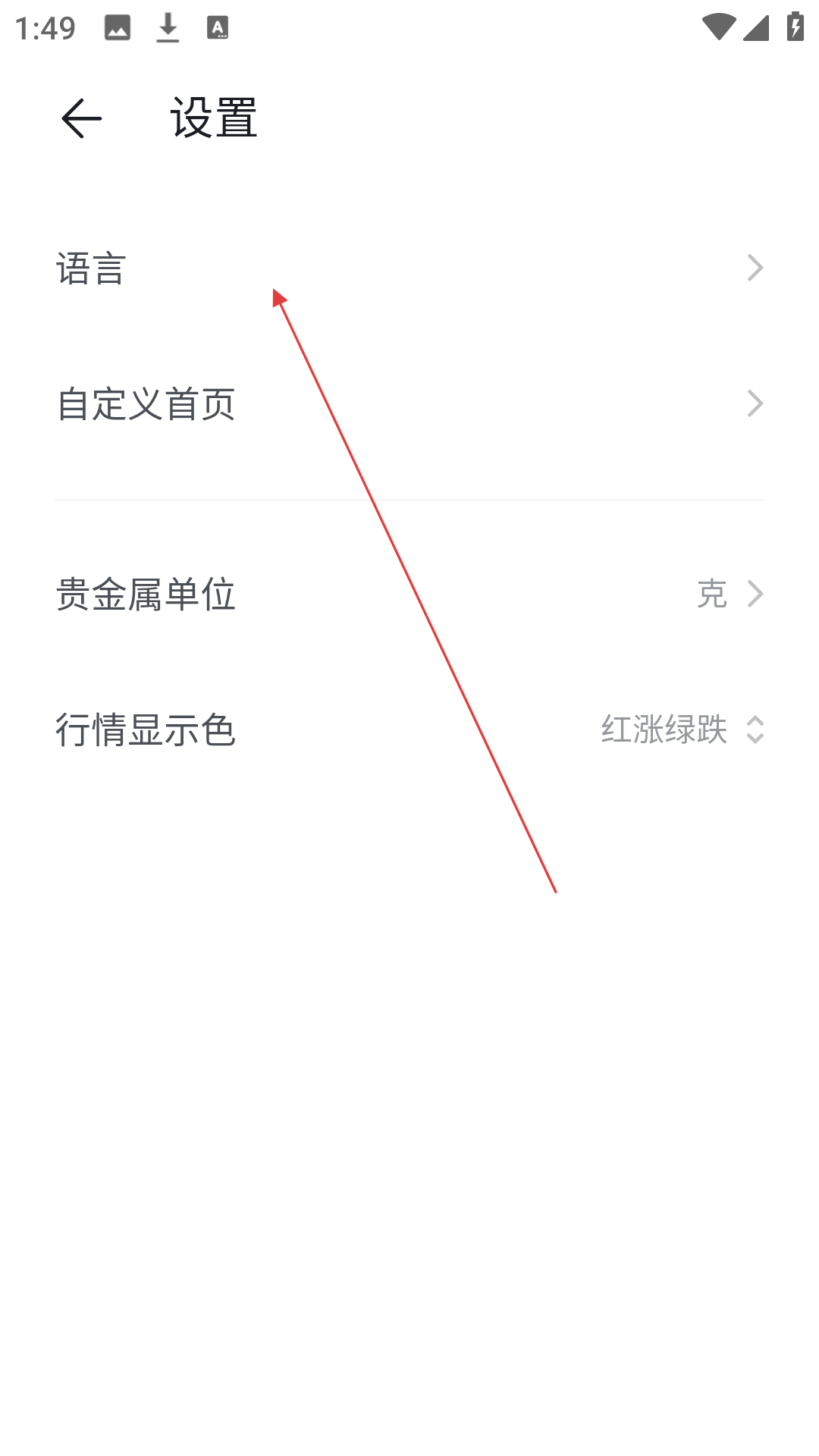Viewport: 819px width, 1456px height.
Task: Go back from the 设置 page
Action: tap(82, 118)
